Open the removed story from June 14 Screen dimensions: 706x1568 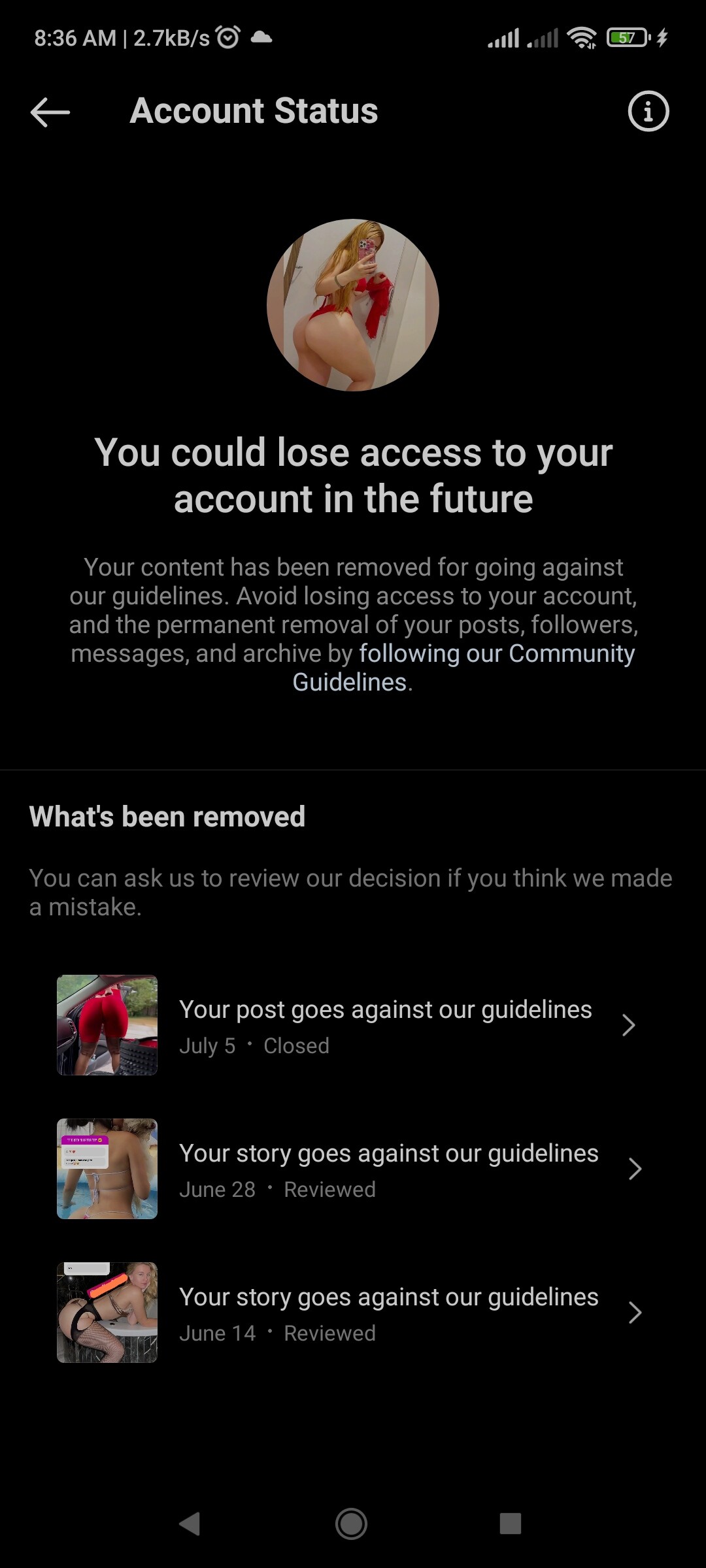pos(353,1313)
